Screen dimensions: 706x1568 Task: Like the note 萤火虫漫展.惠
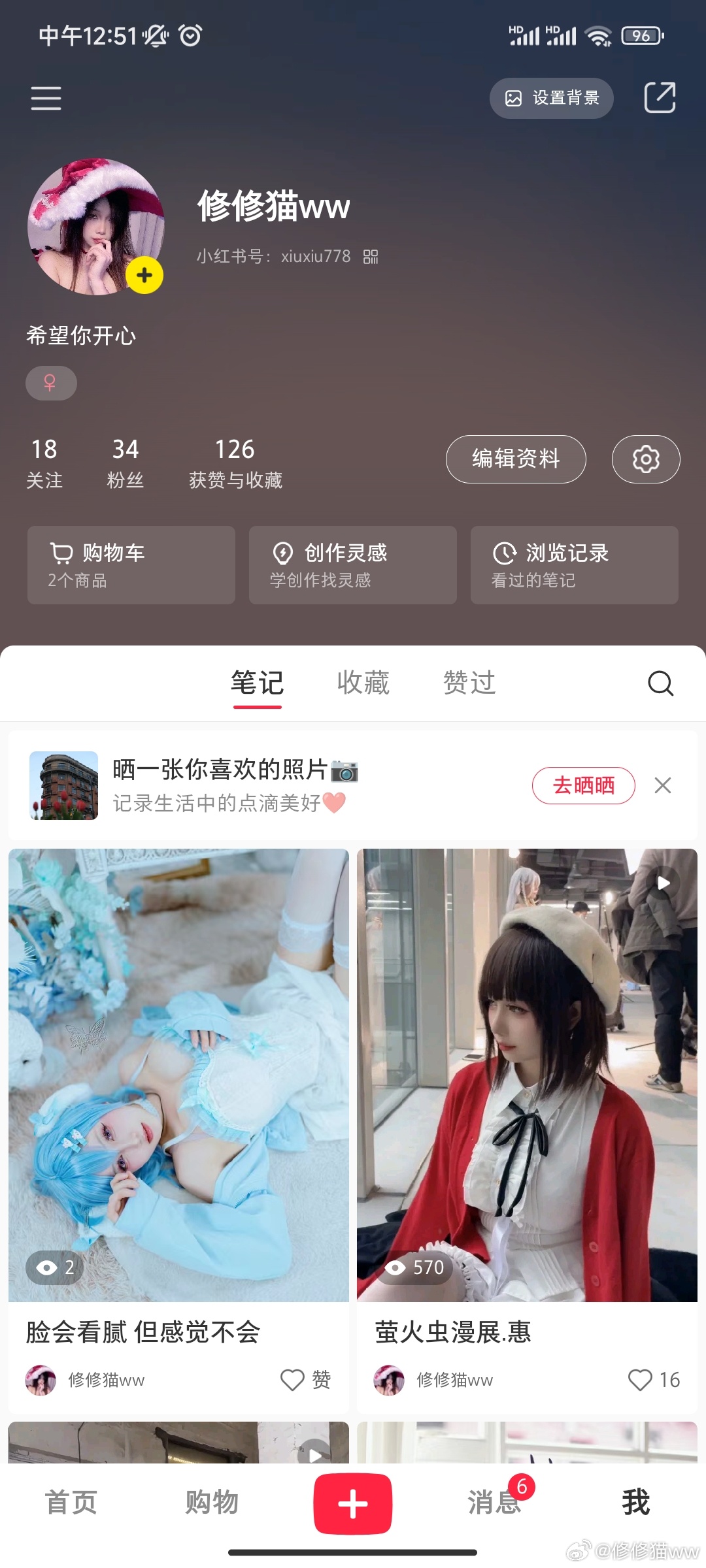point(640,1380)
